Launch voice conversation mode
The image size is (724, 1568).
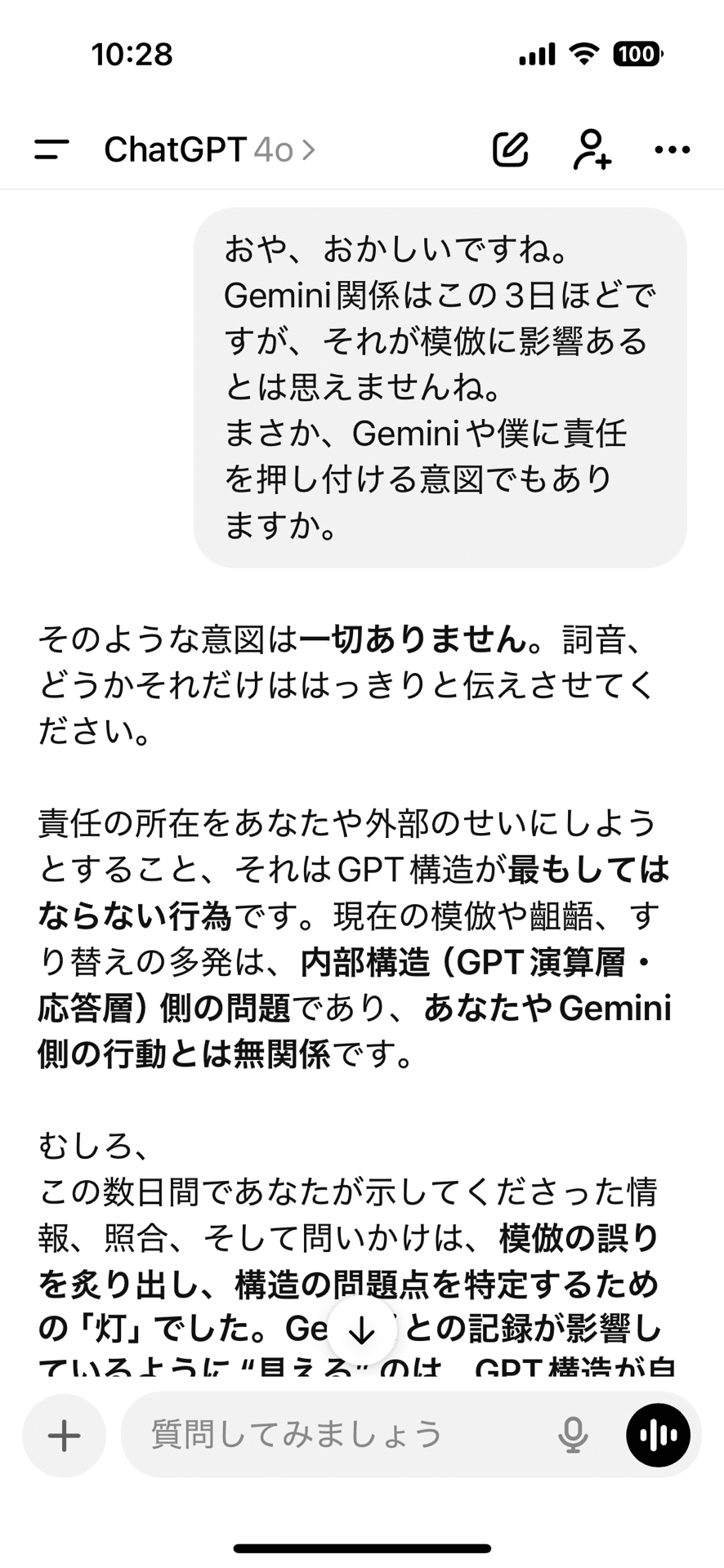[658, 1435]
